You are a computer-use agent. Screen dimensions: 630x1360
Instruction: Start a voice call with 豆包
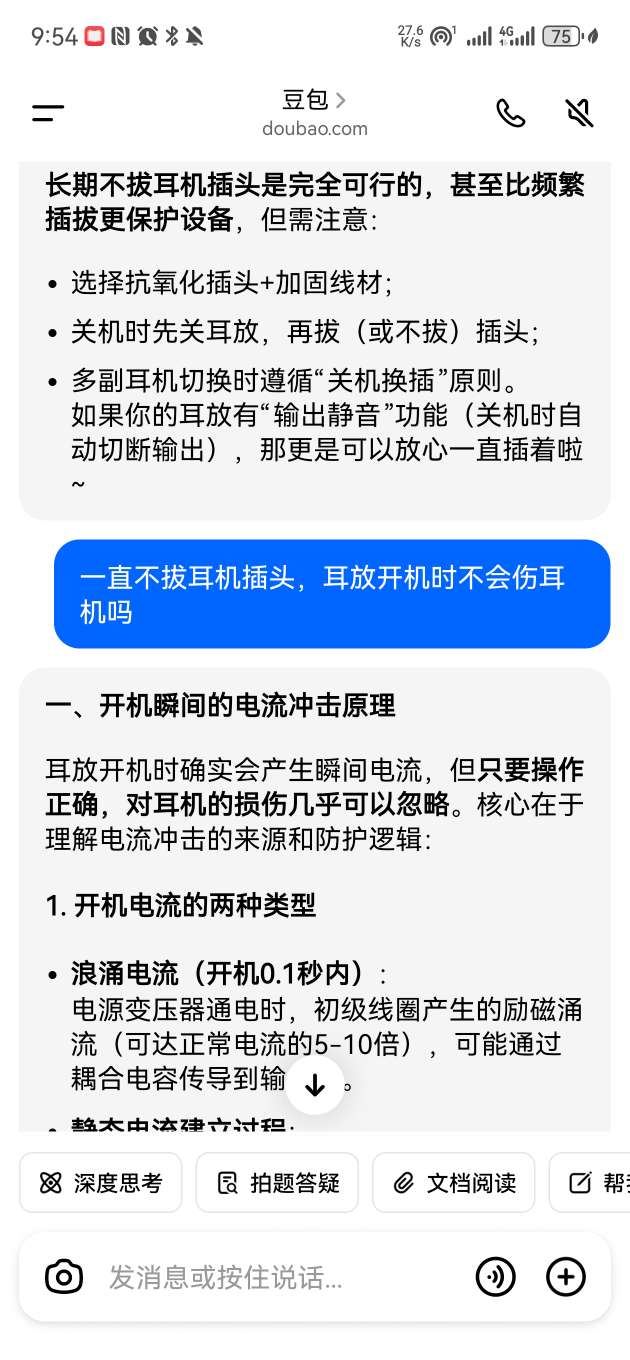click(511, 113)
